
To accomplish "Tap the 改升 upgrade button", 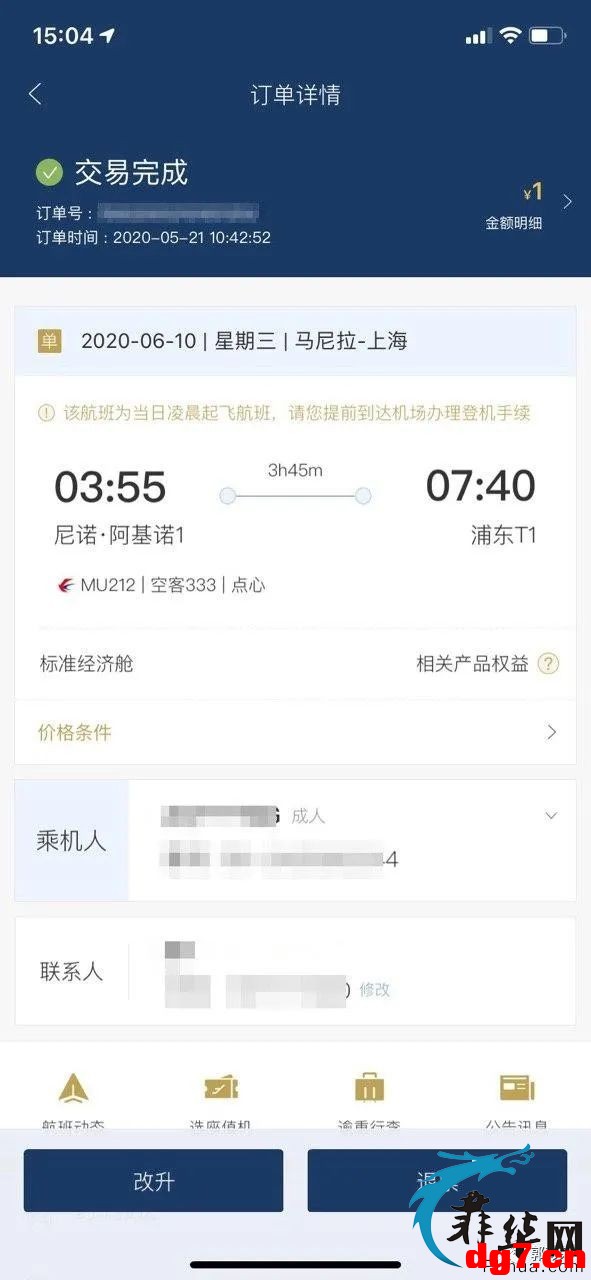I will click(153, 1181).
